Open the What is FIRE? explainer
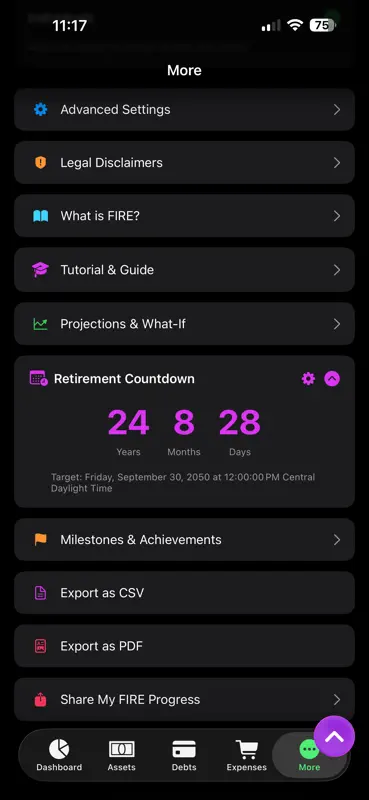Screen dimensions: 369x800 coord(184,216)
